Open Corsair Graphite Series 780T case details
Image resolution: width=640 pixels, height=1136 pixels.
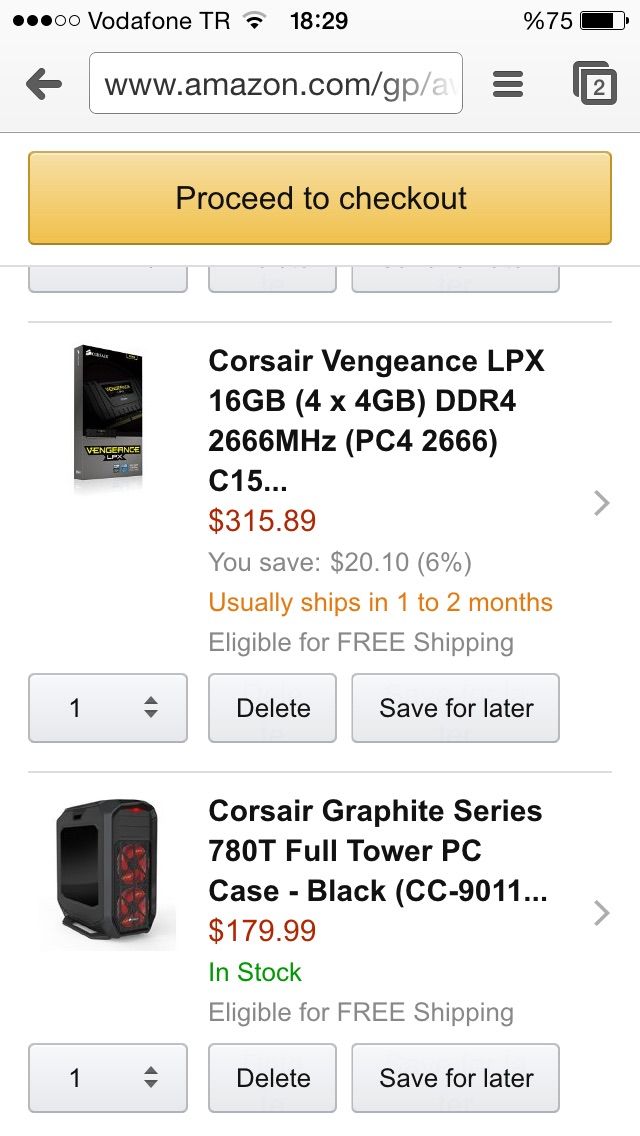click(x=376, y=850)
